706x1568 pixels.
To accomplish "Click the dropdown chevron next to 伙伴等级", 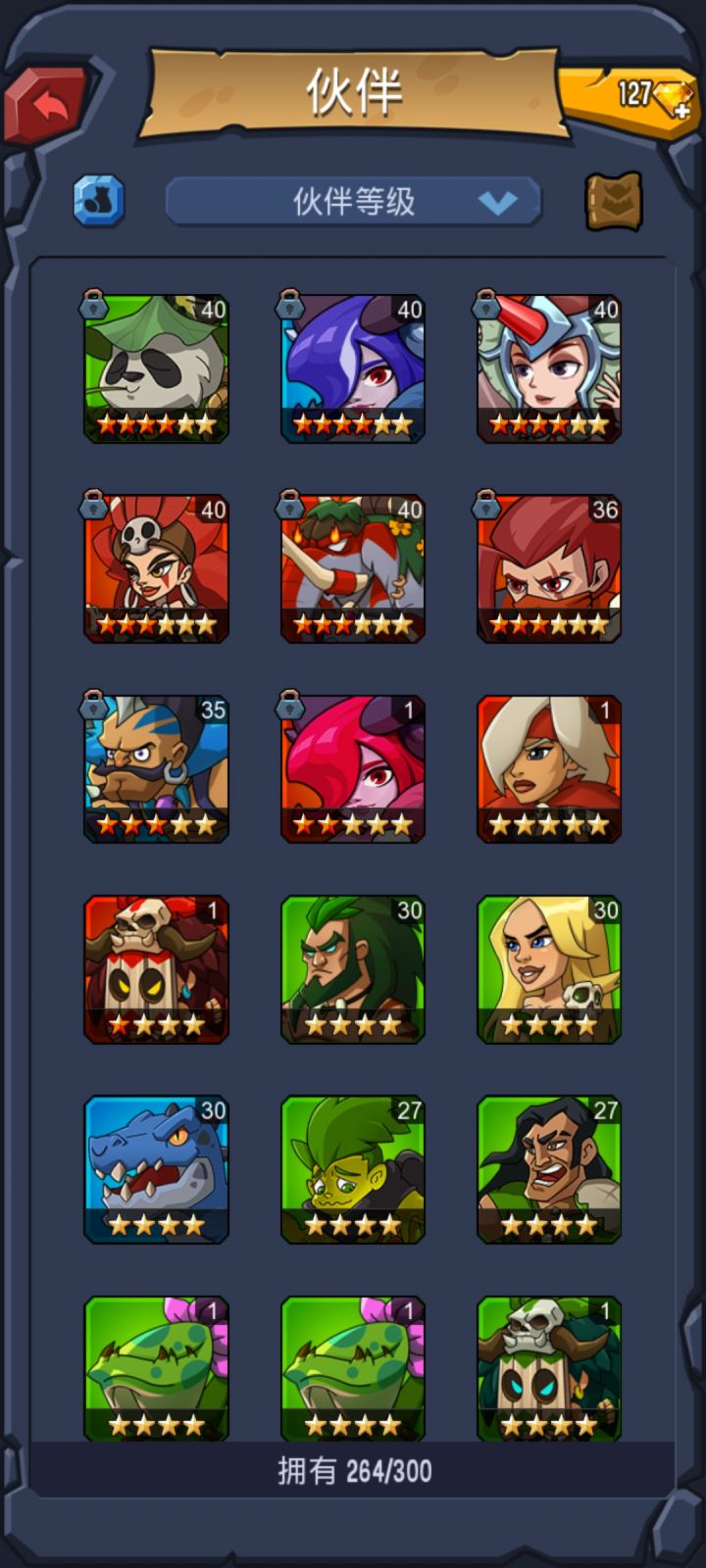I will click(x=495, y=199).
